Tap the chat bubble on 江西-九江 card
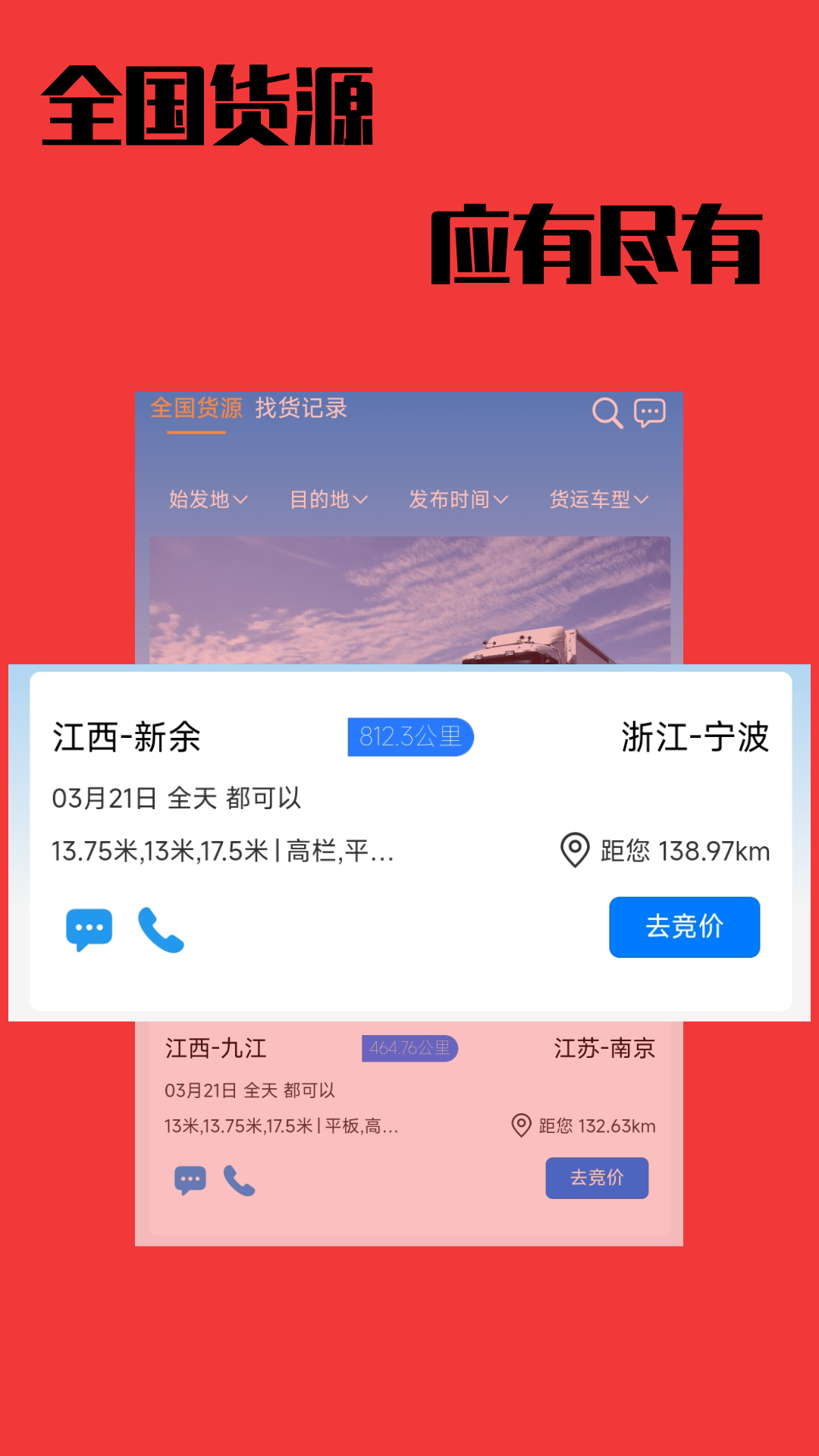 [190, 1180]
